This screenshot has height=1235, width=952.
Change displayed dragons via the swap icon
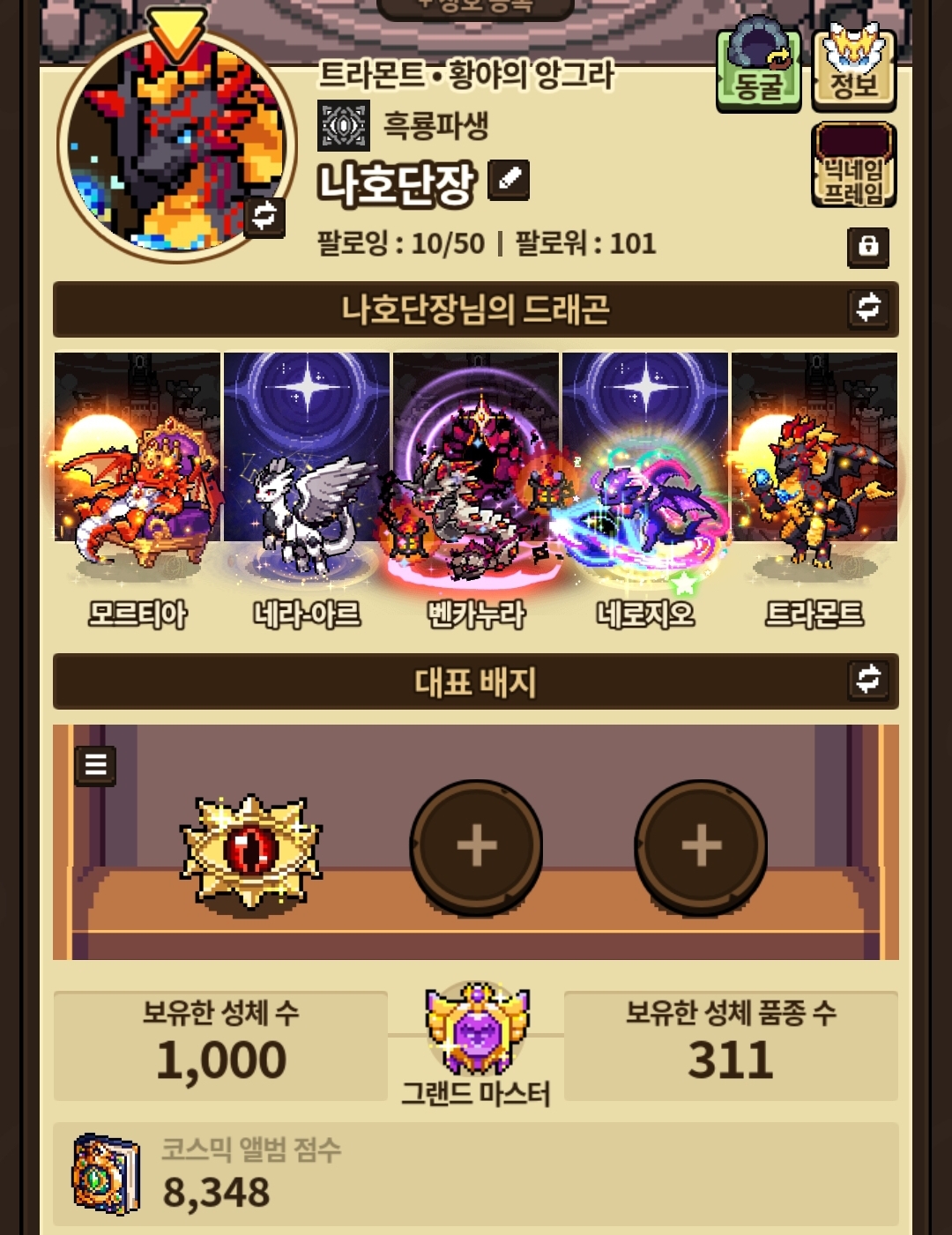[x=868, y=309]
